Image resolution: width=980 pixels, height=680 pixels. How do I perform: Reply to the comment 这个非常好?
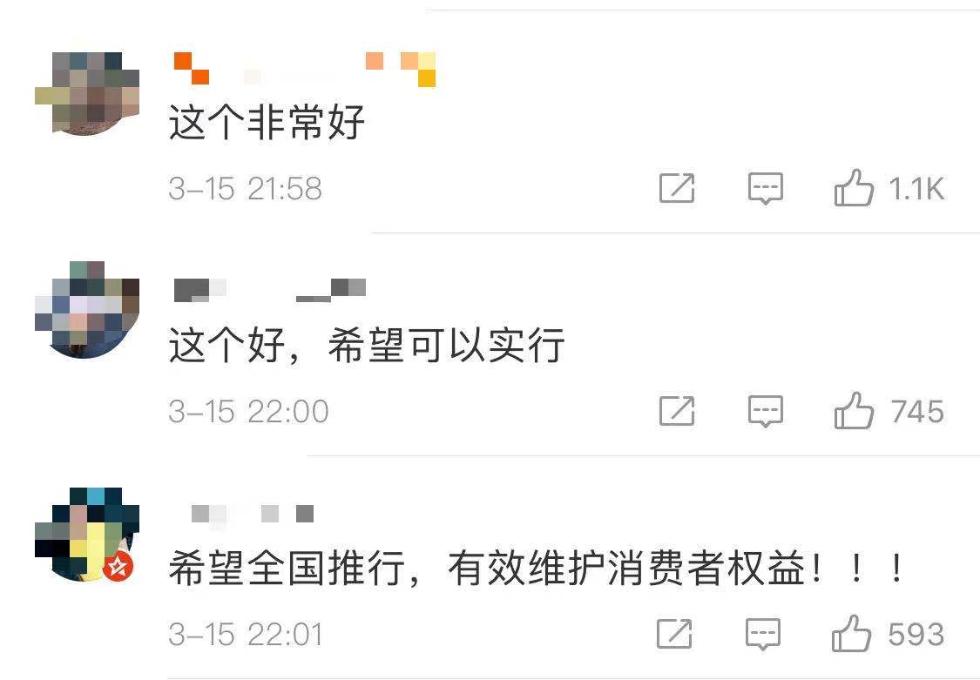click(x=765, y=189)
